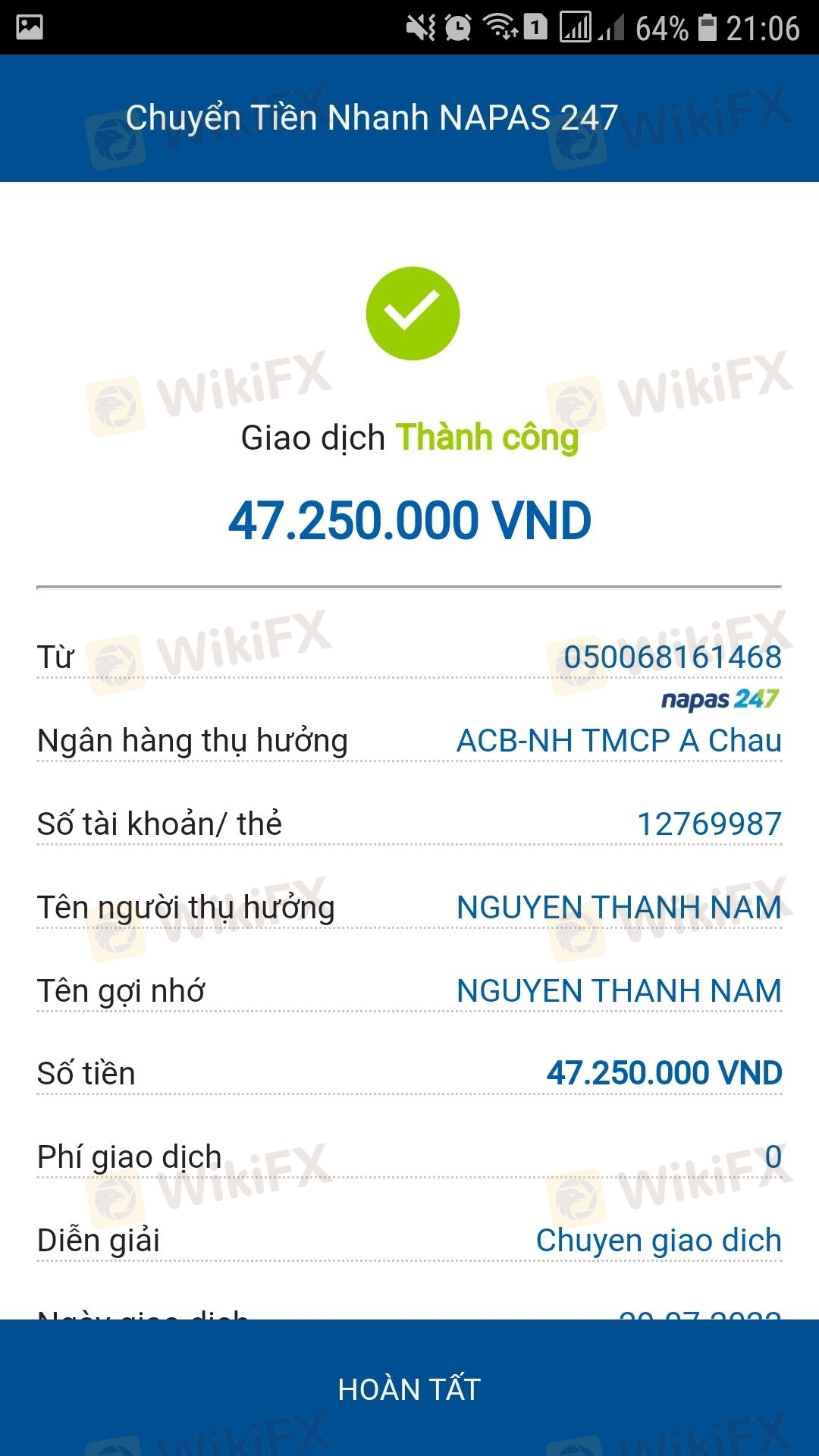Tap the HOÀN TẤT button
Viewport: 819px width, 1456px height.
409,1389
